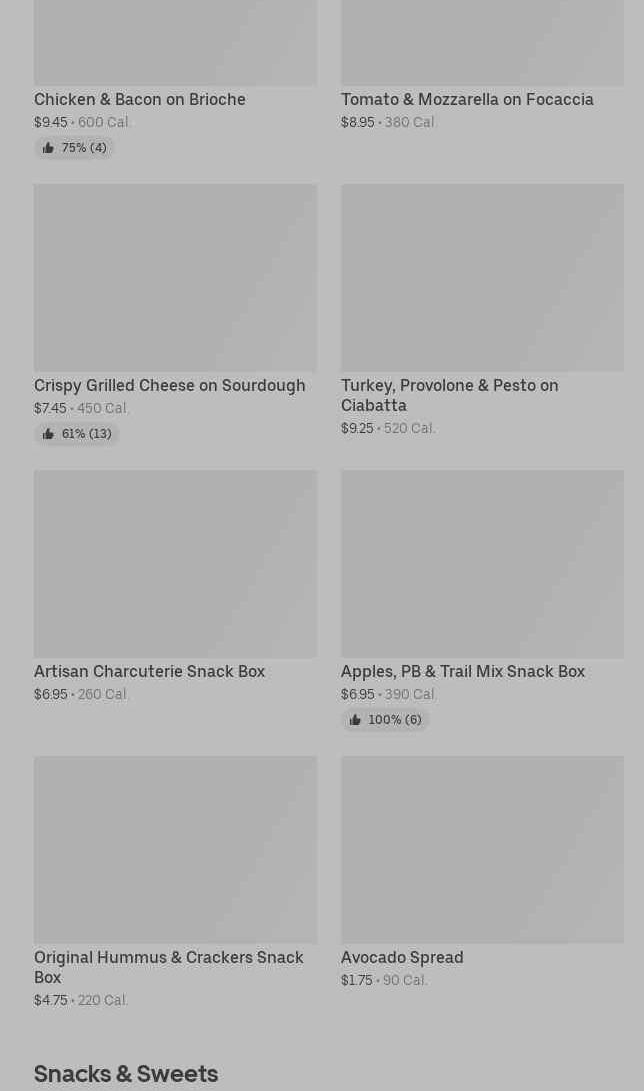Open the Avocado Spread item
The image size is (644, 1091).
pos(482,873)
